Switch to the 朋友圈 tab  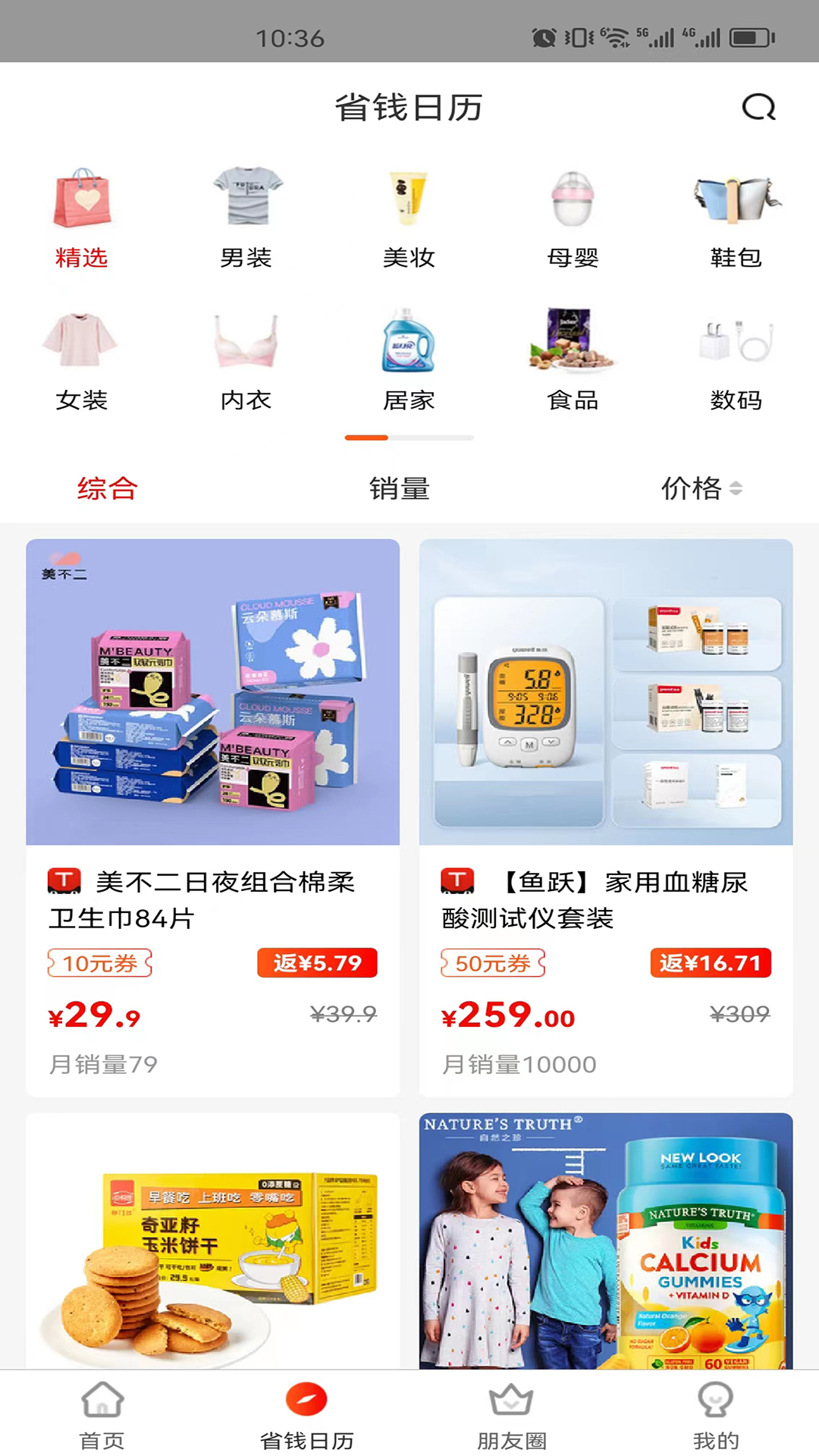511,1414
